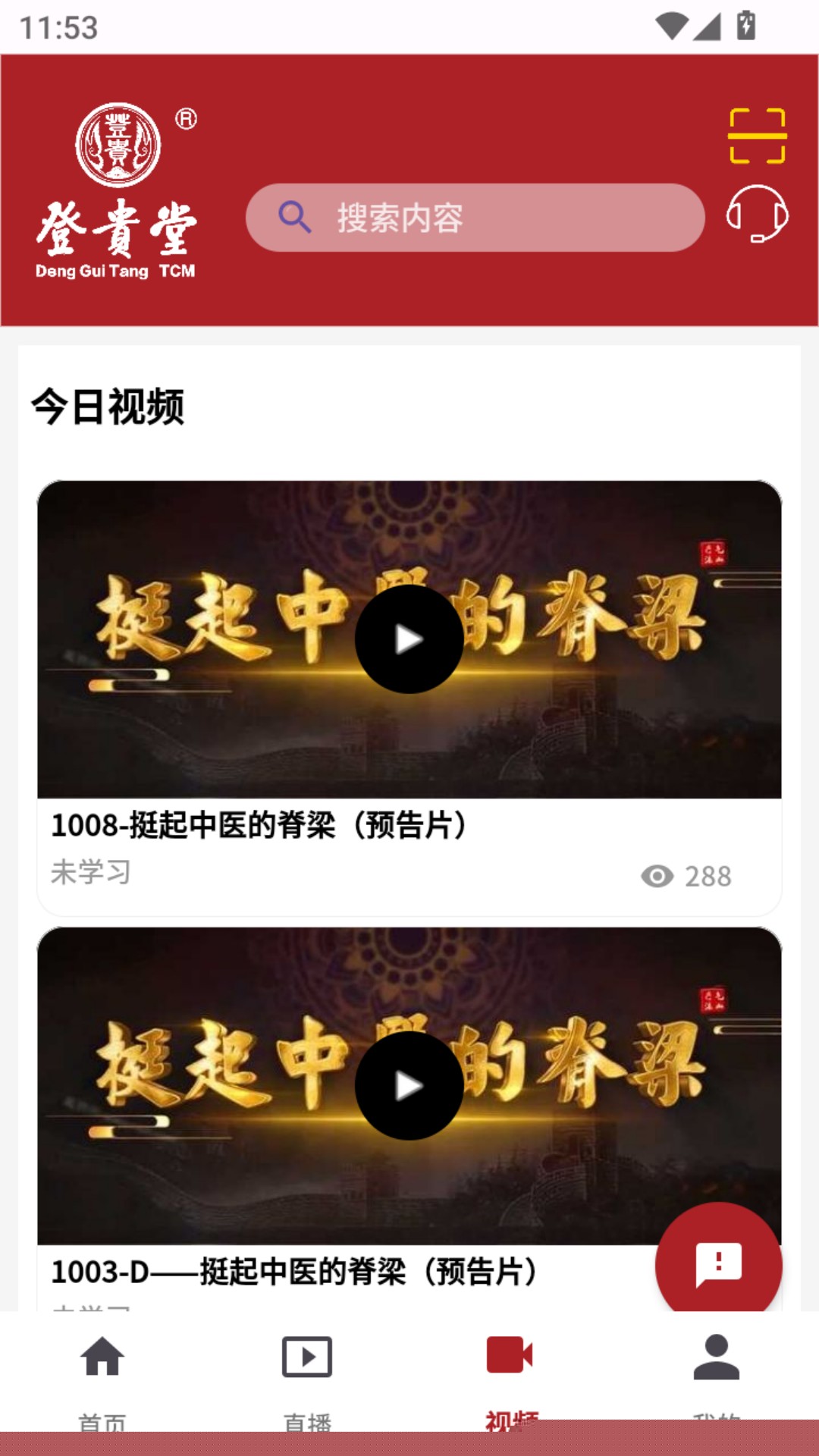819x1456 pixels.
Task: Play the 1003-D 挺起中医的脊梁 video
Action: tap(409, 1086)
